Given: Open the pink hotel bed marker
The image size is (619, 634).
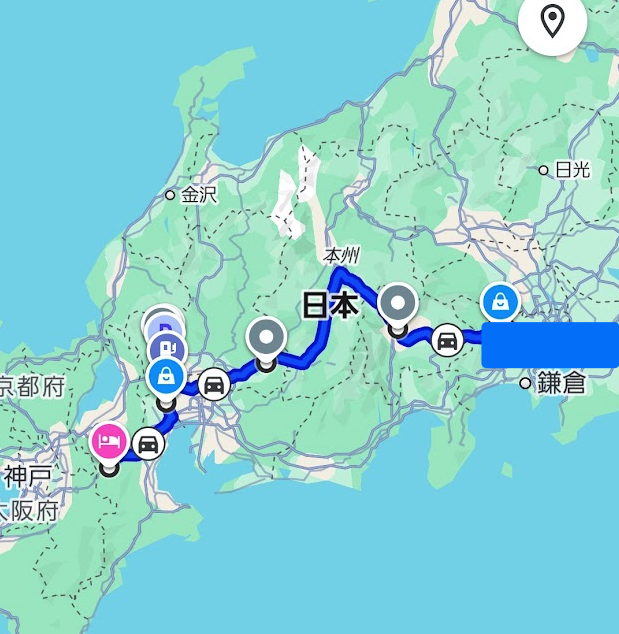Looking at the screenshot, I should (x=108, y=443).
